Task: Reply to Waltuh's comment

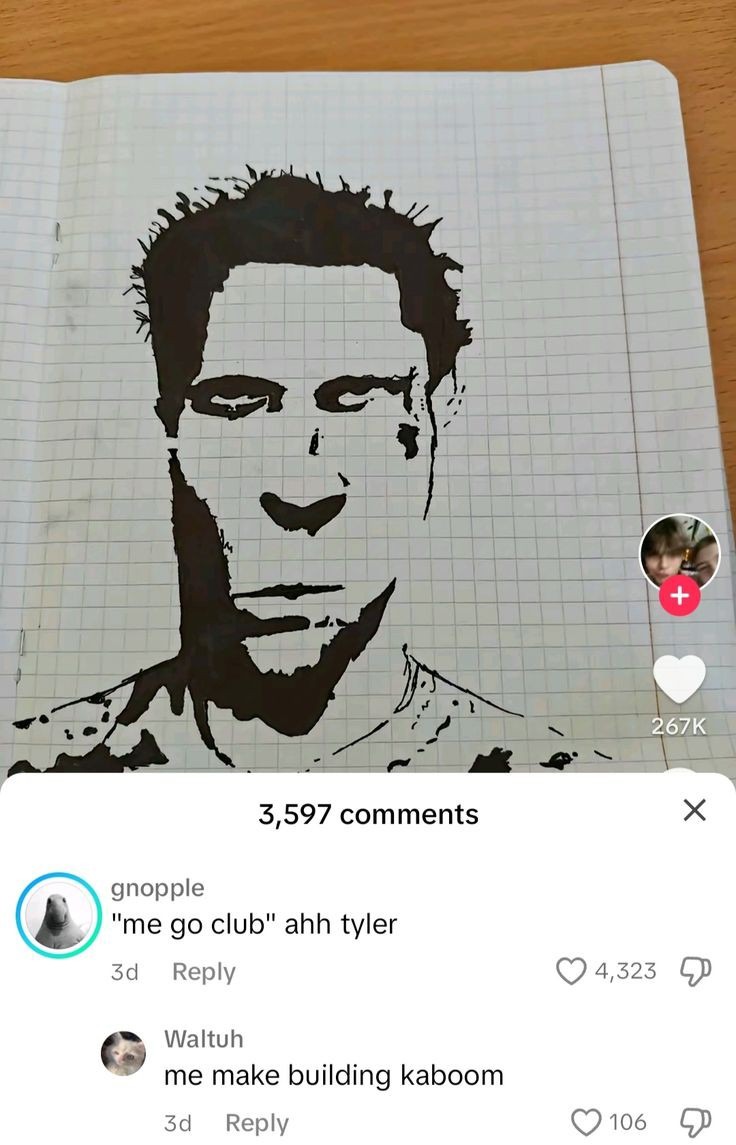Action: point(256,1123)
